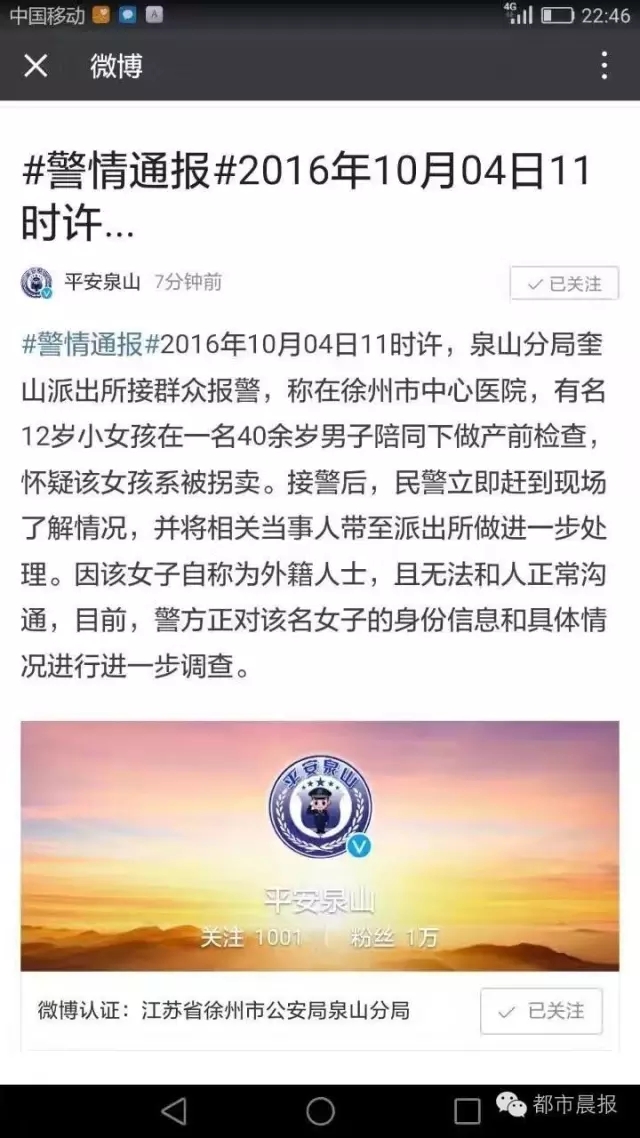Open the three-dot overflow menu
Image resolution: width=640 pixels, height=1138 pixels.
604,66
